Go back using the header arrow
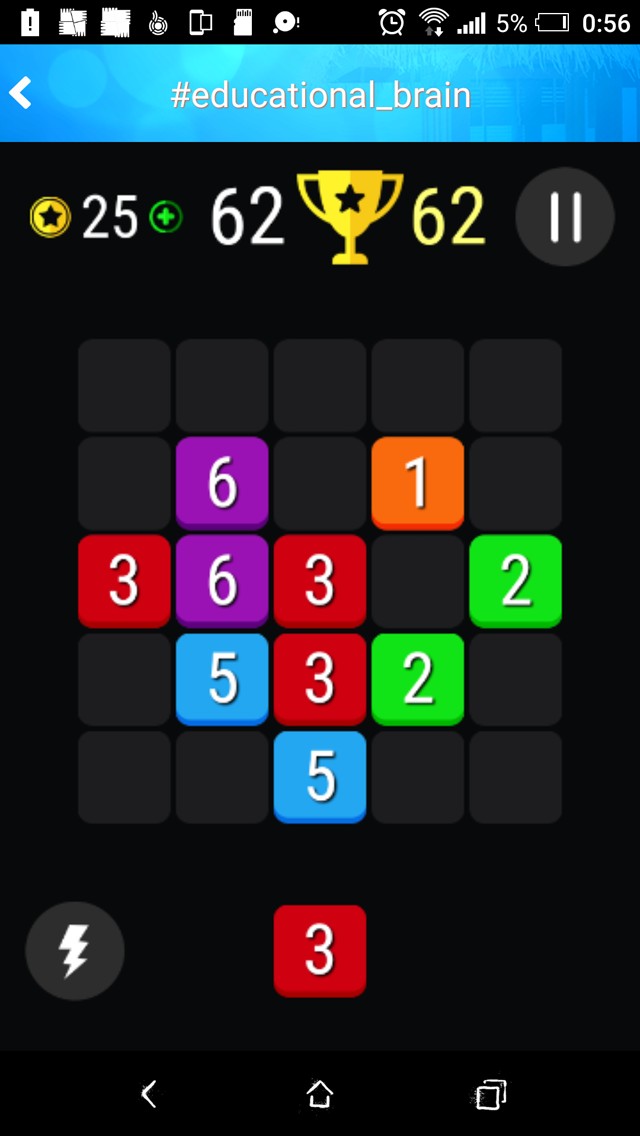The height and width of the screenshot is (1136, 640). click(21, 94)
